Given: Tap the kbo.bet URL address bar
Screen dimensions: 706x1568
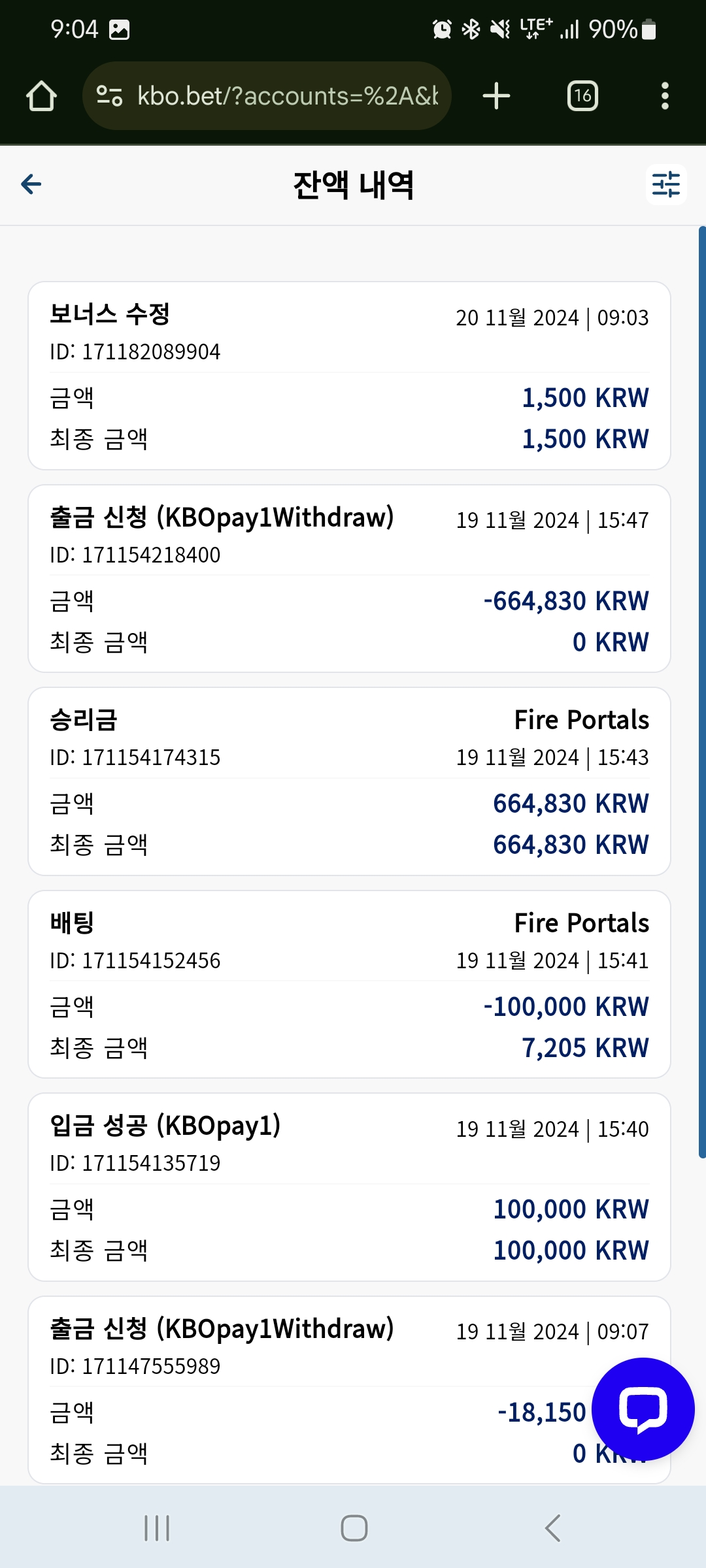Looking at the screenshot, I should point(267,96).
